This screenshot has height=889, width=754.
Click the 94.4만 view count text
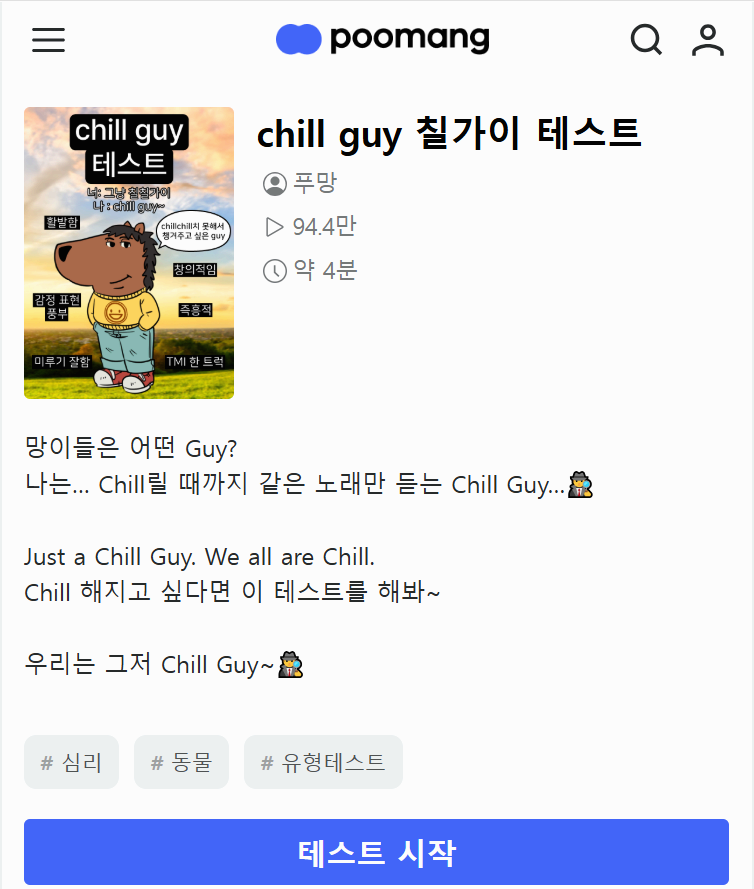pos(326,227)
